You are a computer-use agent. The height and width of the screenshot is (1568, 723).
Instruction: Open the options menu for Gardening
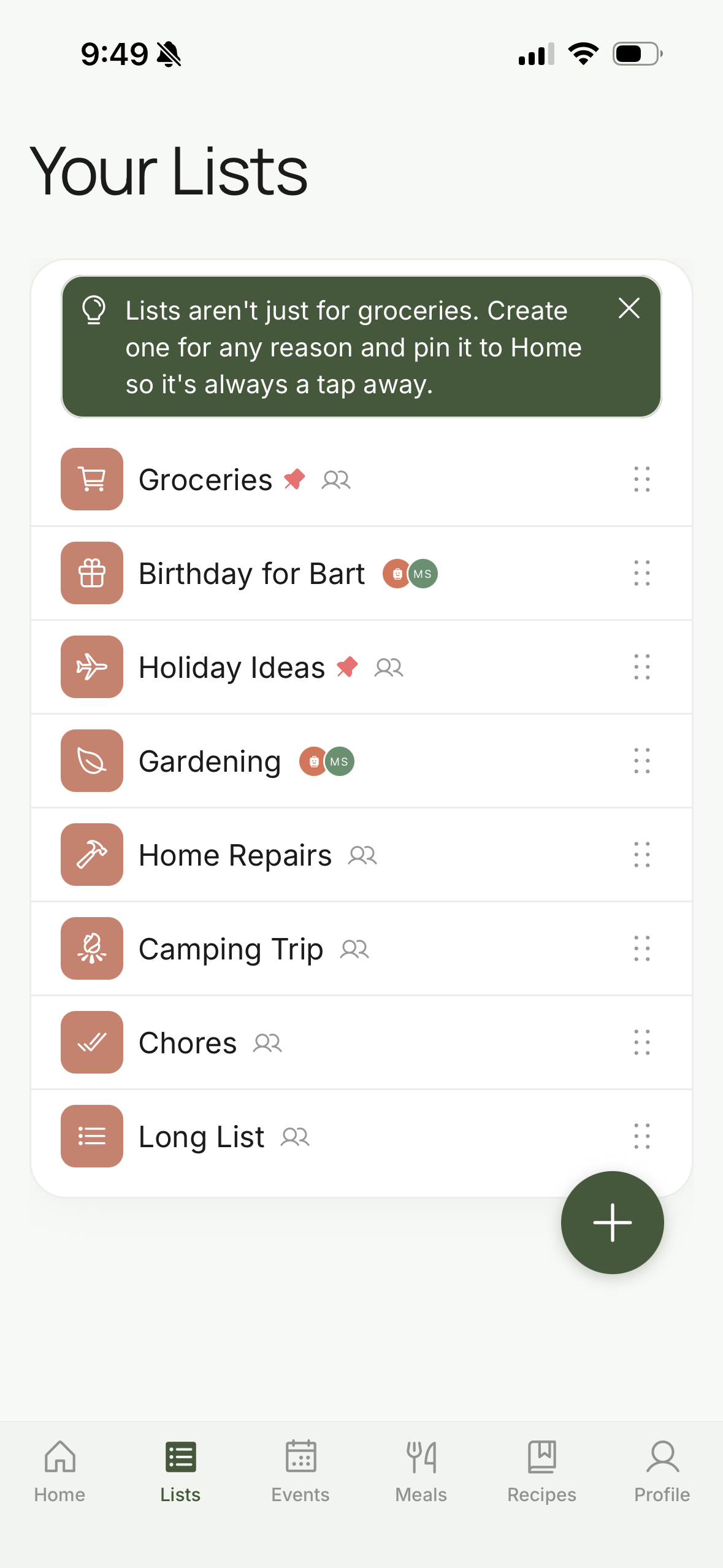[641, 761]
